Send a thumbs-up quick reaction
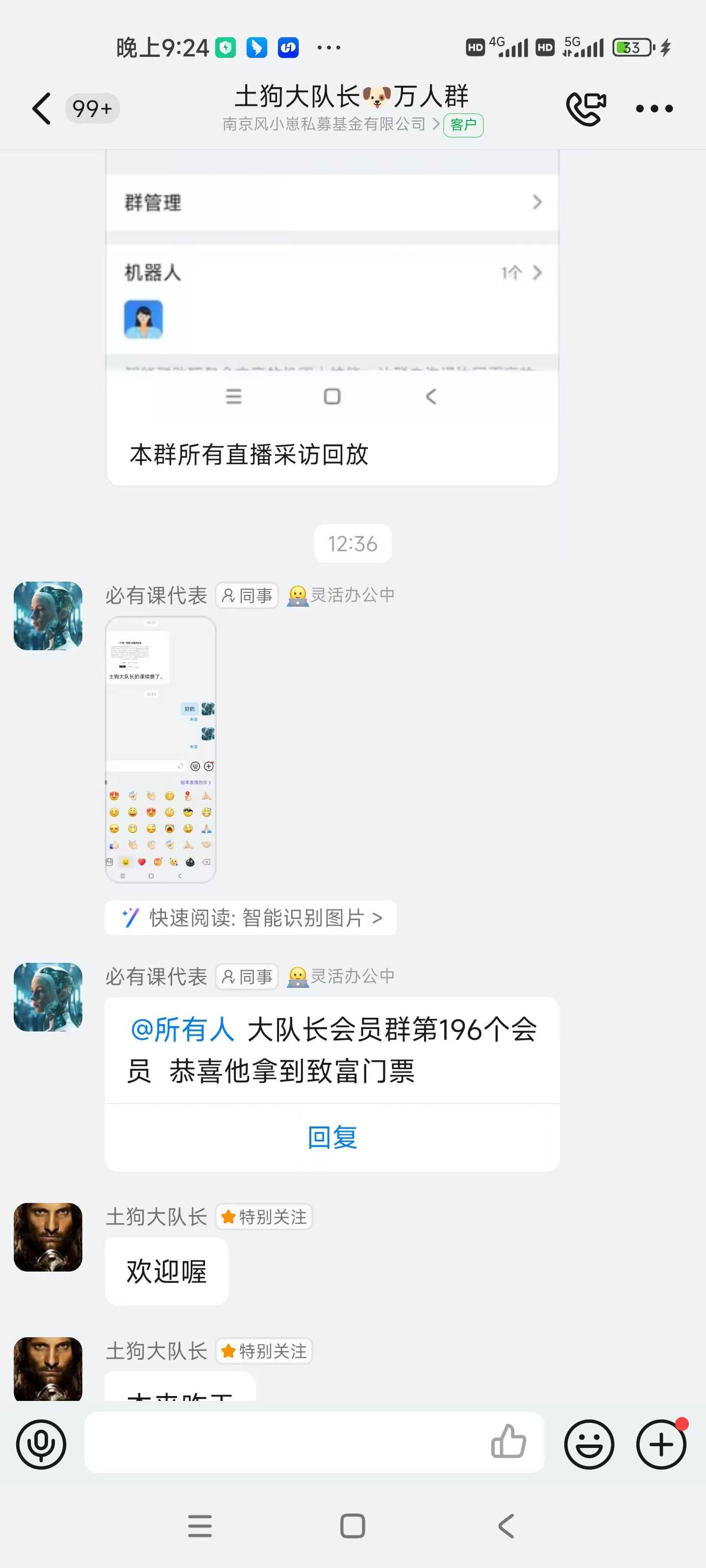Image resolution: width=706 pixels, height=1568 pixels. (x=508, y=1442)
